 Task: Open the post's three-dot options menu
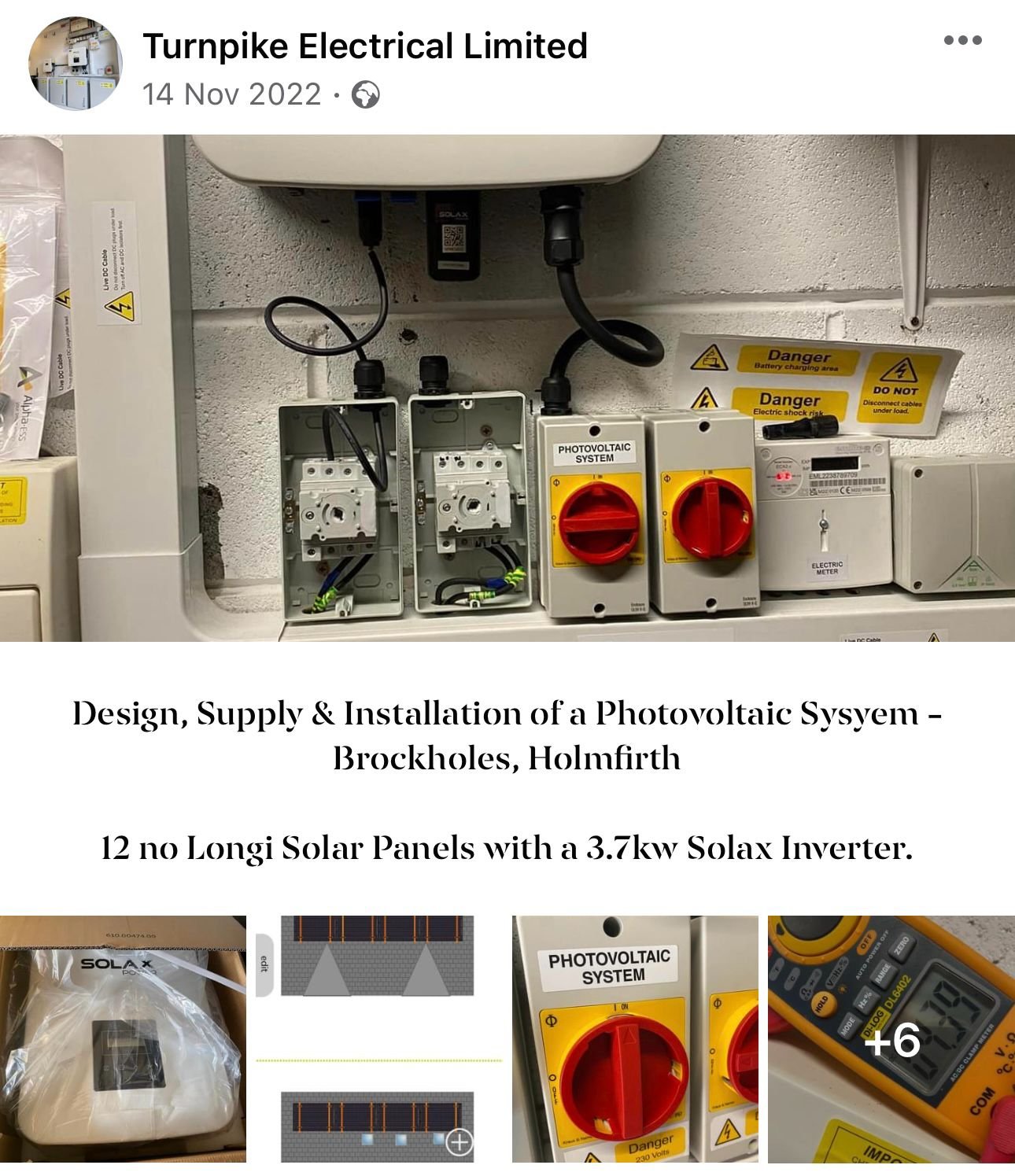point(962,41)
